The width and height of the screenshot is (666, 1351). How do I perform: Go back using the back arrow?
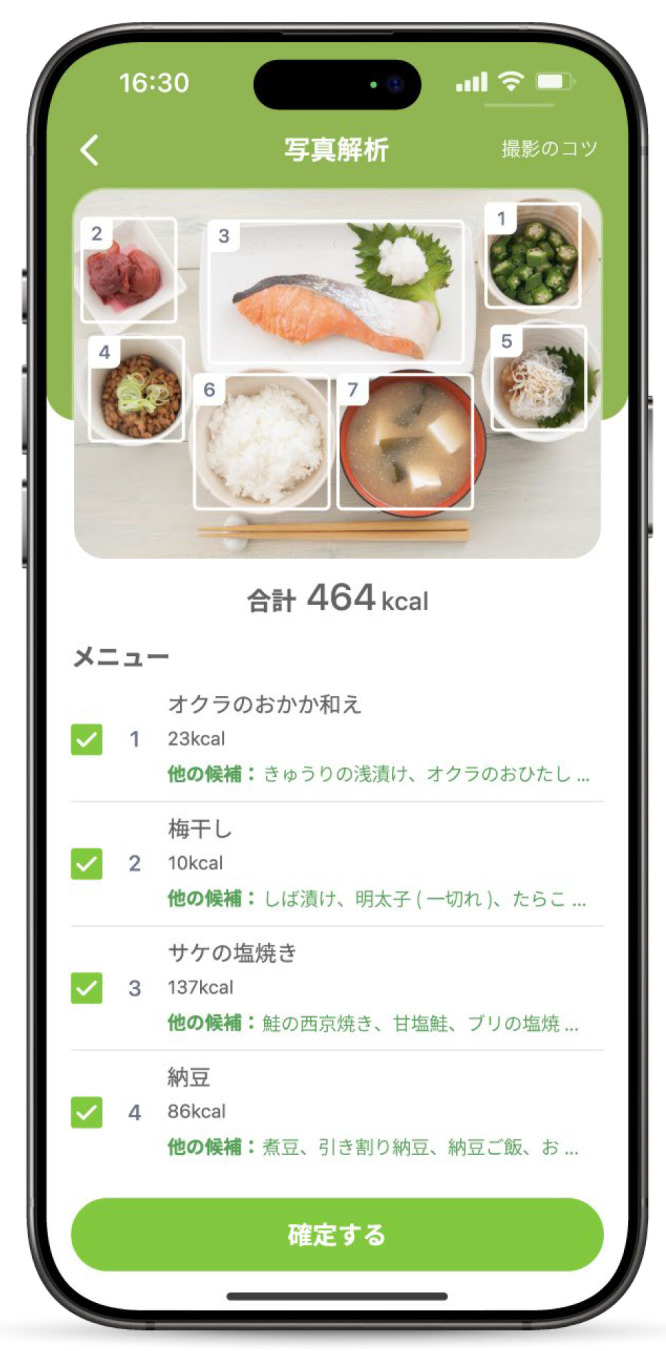pyautogui.click(x=90, y=150)
